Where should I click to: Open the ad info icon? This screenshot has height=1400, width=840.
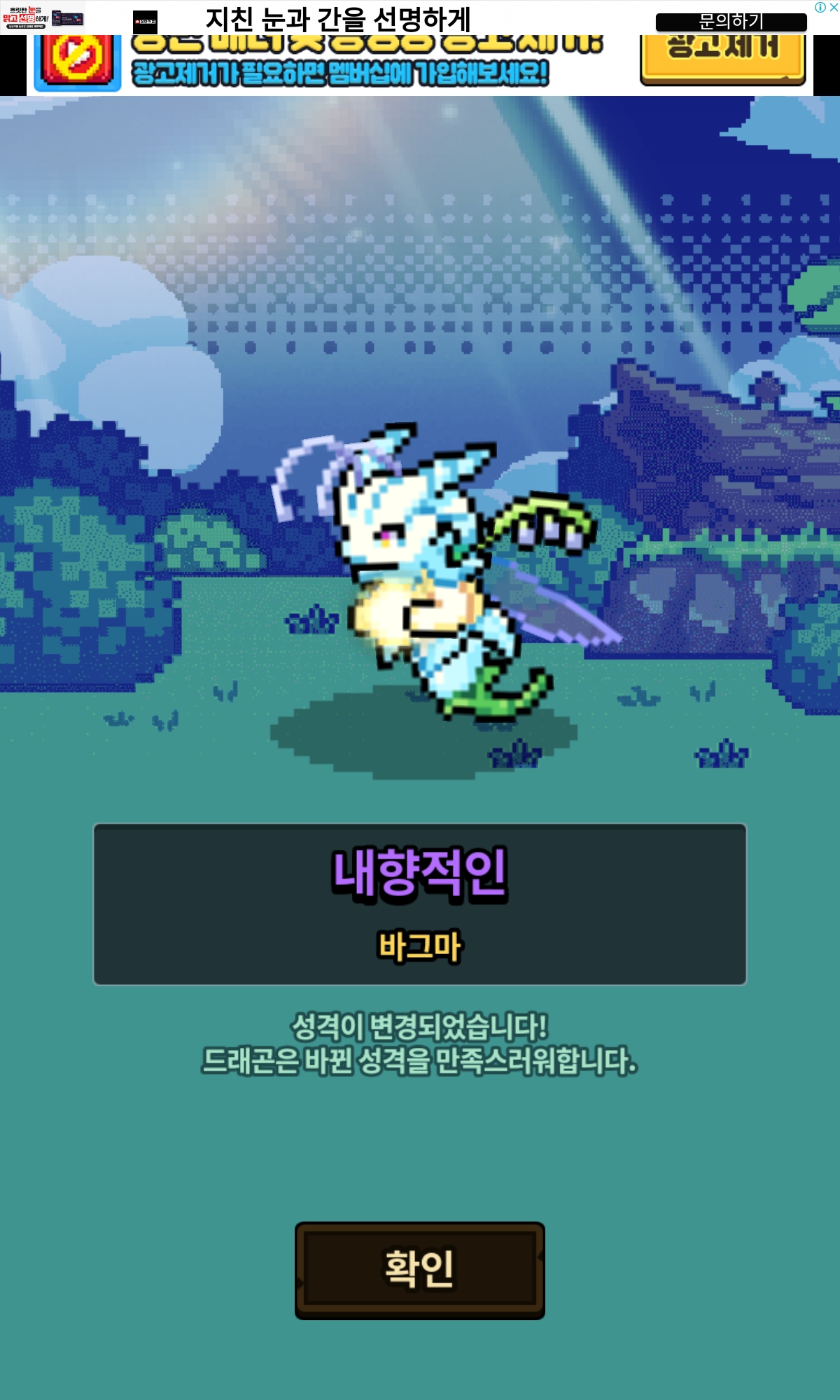pyautogui.click(x=820, y=7)
